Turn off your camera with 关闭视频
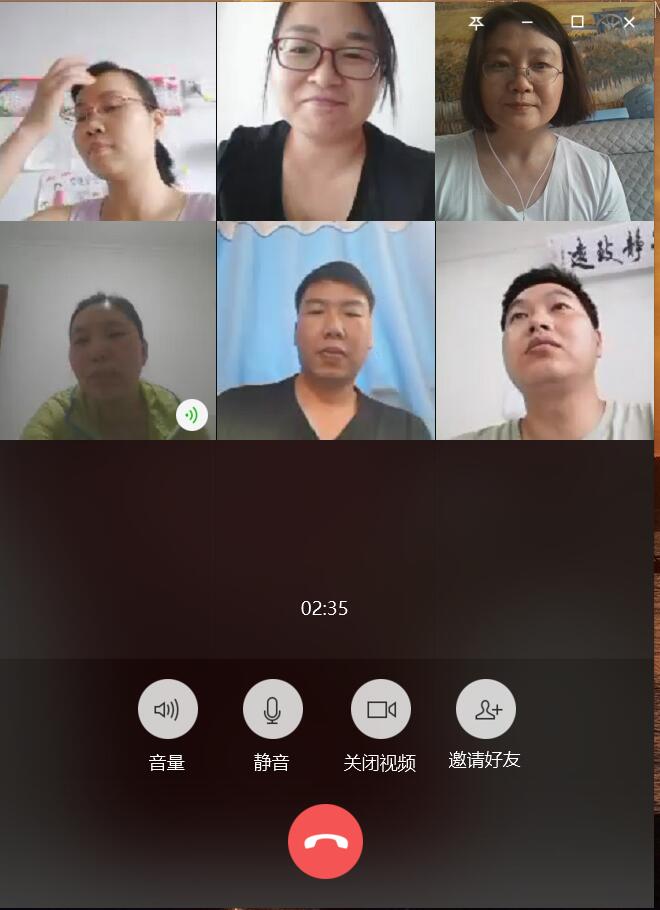Image resolution: width=660 pixels, height=910 pixels. (380, 709)
